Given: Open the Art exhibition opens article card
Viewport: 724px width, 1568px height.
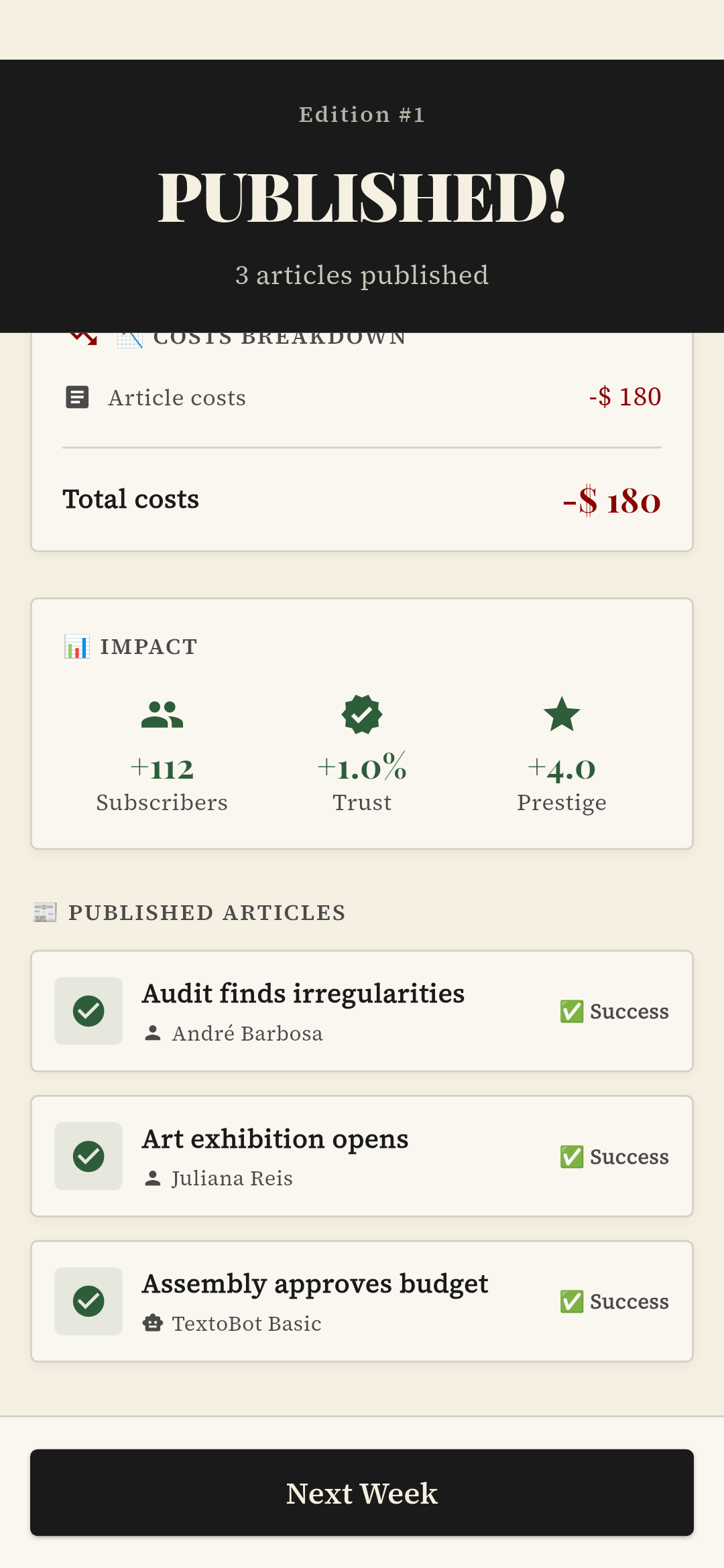Looking at the screenshot, I should coord(362,1157).
